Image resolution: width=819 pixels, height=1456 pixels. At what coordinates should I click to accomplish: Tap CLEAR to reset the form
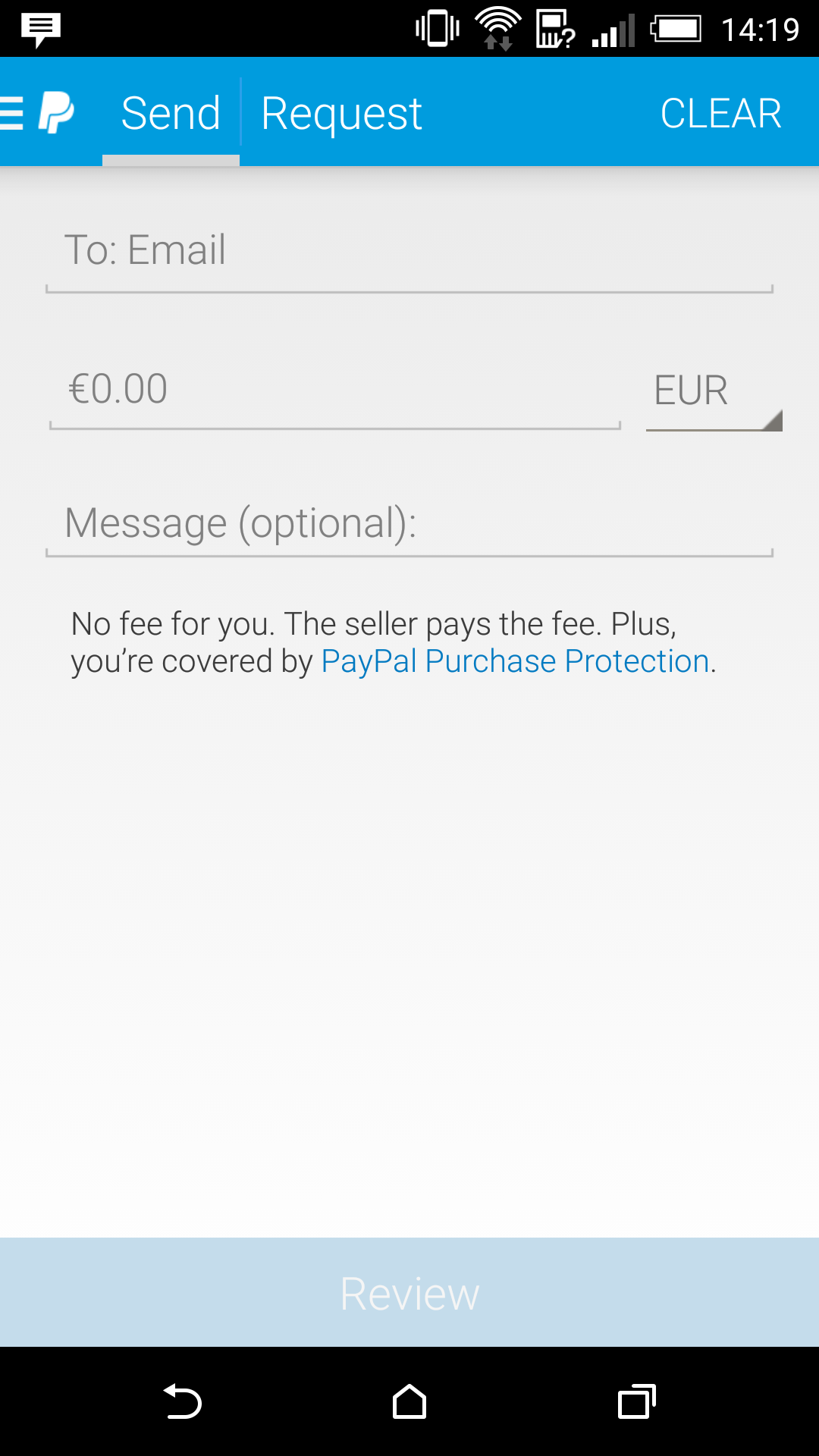[x=720, y=114]
